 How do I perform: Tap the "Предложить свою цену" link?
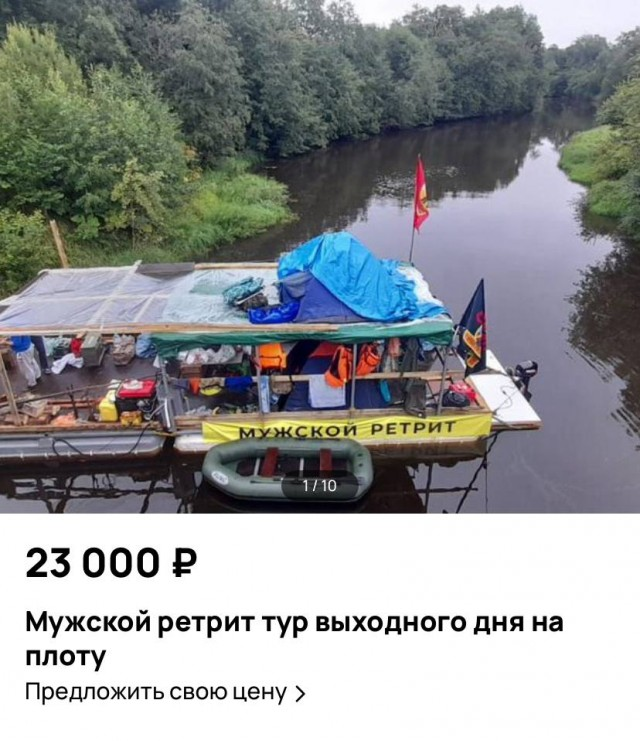(x=165, y=691)
